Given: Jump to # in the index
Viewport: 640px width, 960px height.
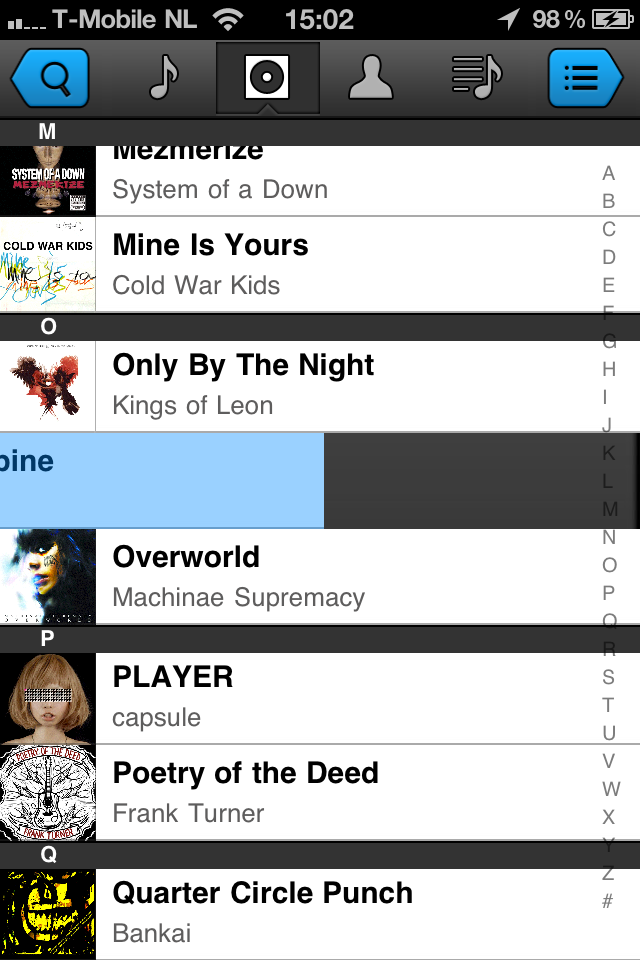Looking at the screenshot, I should pos(608,901).
